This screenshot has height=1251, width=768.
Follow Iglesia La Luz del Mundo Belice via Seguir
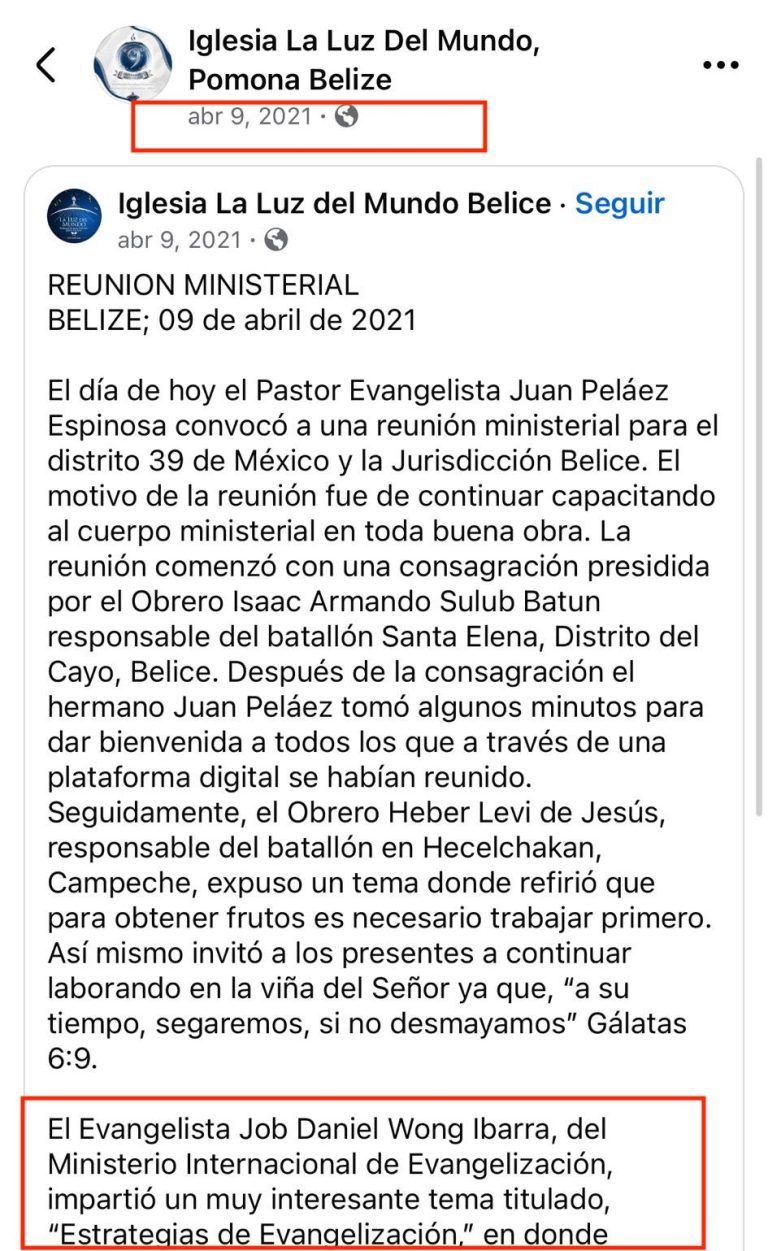pyautogui.click(x=619, y=204)
